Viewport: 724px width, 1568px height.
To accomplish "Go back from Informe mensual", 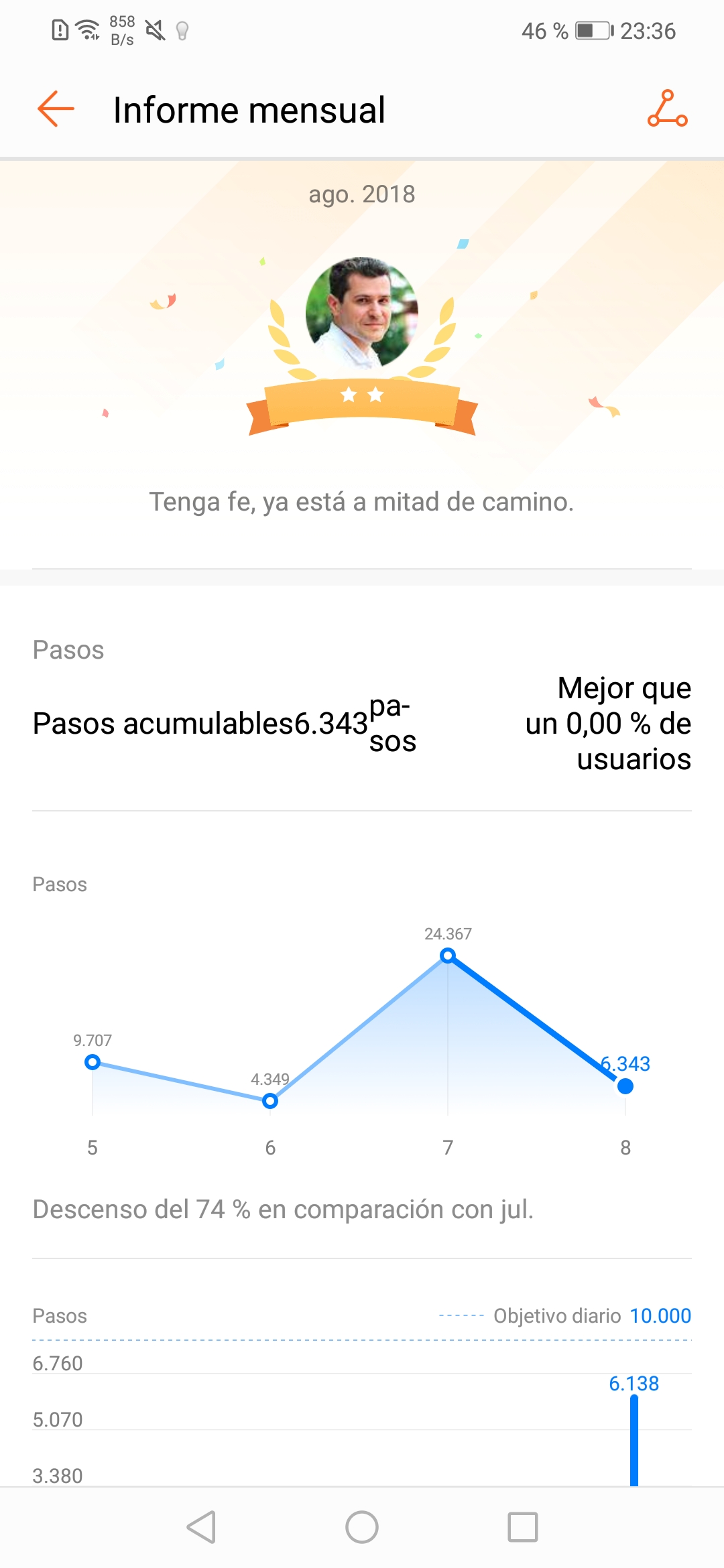I will pos(56,109).
